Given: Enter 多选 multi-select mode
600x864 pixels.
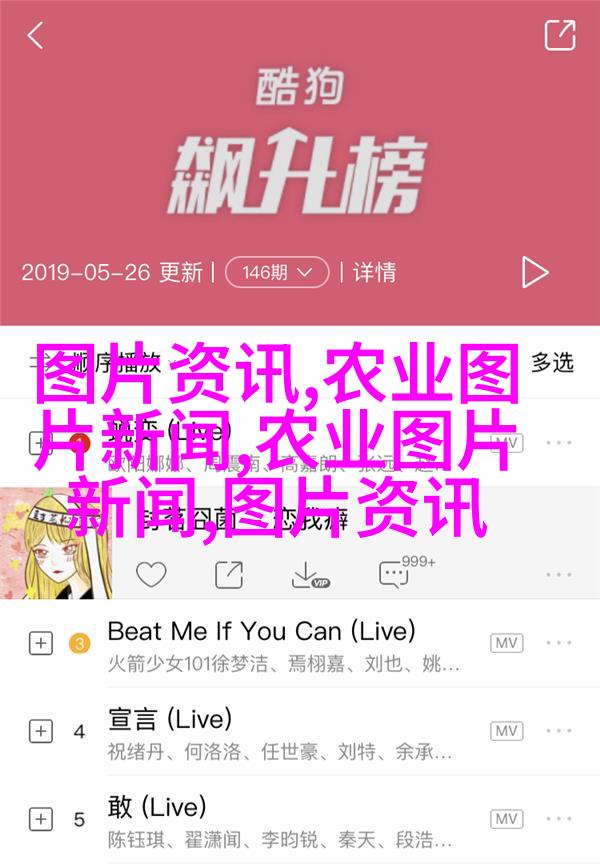Looking at the screenshot, I should (551, 362).
